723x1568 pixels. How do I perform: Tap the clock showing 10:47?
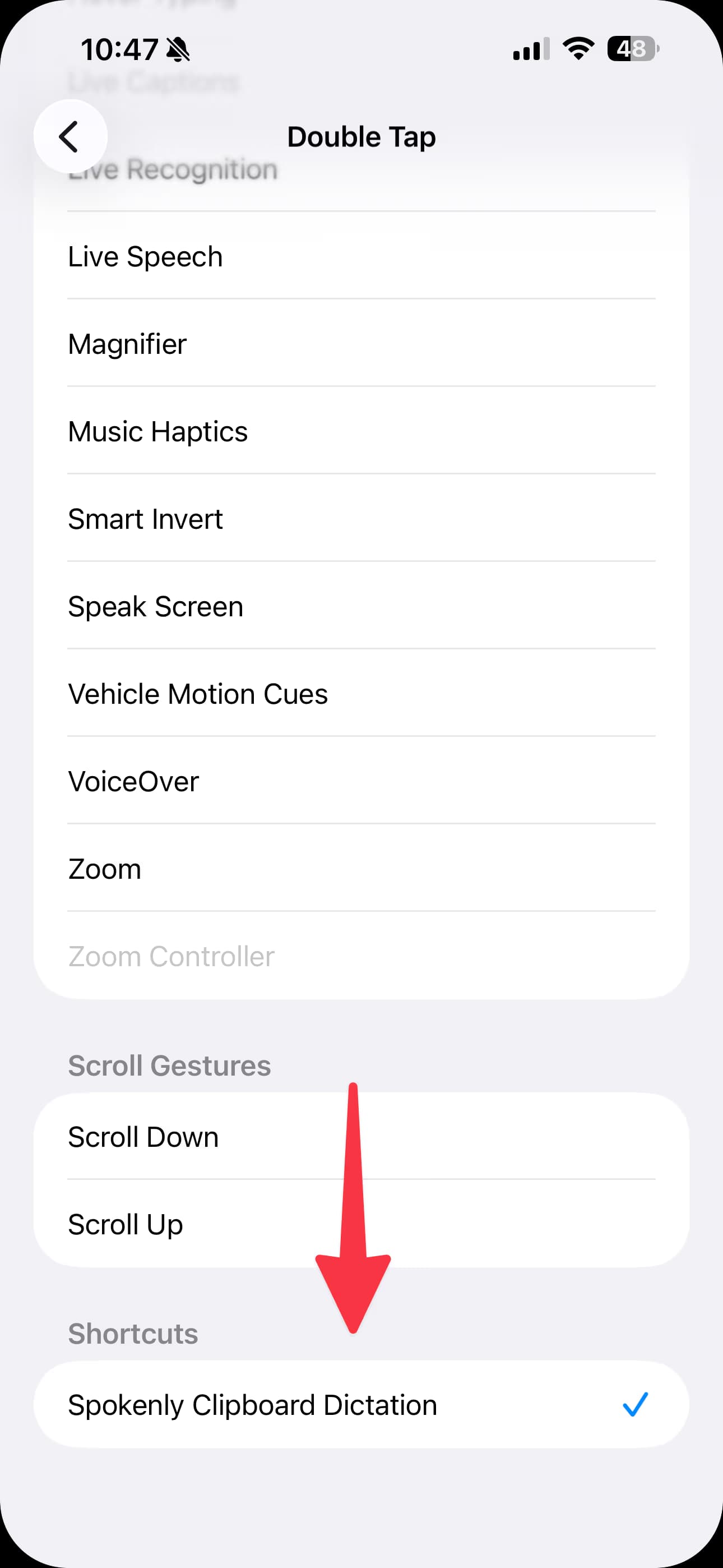coord(119,50)
